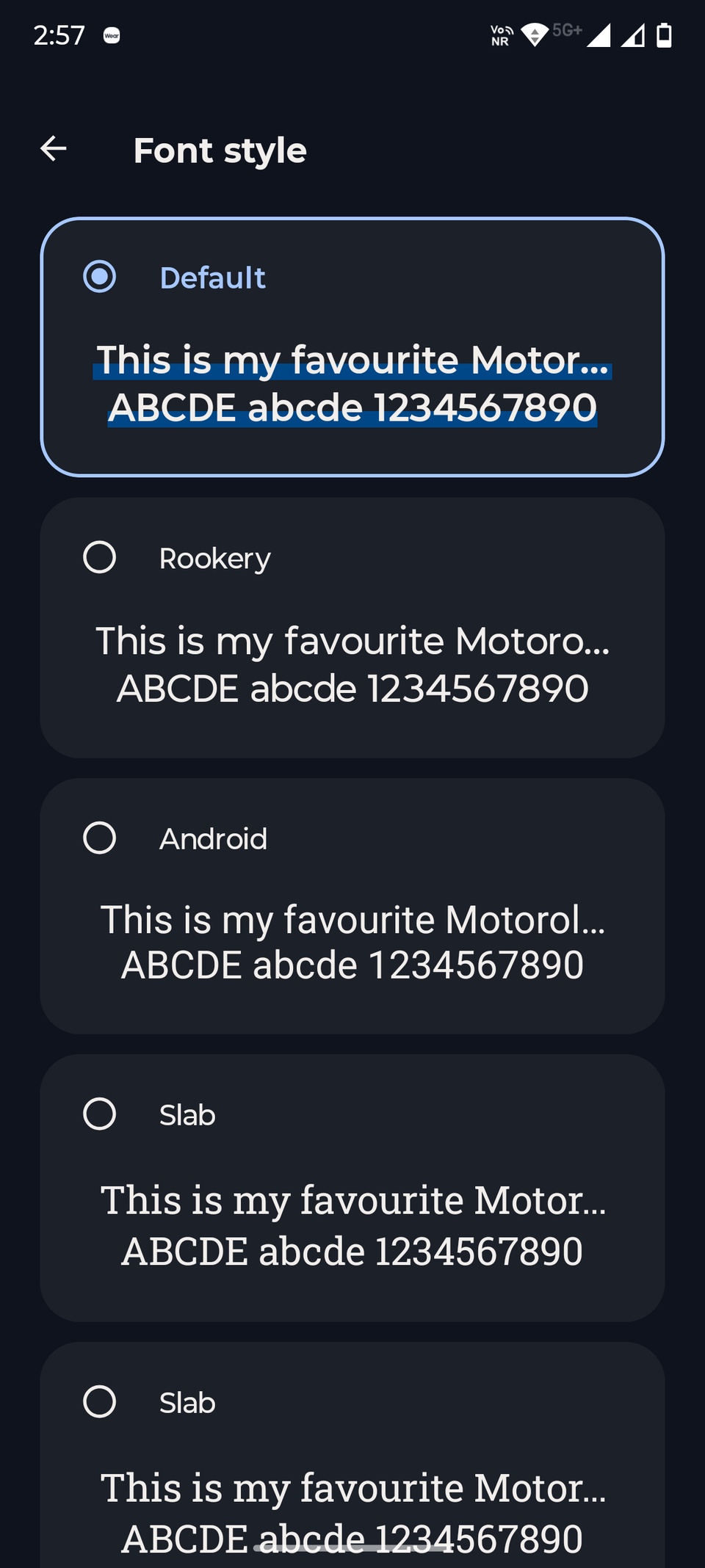The height and width of the screenshot is (1568, 705).
Task: Click the Wi-Fi status icon
Action: tap(535, 34)
